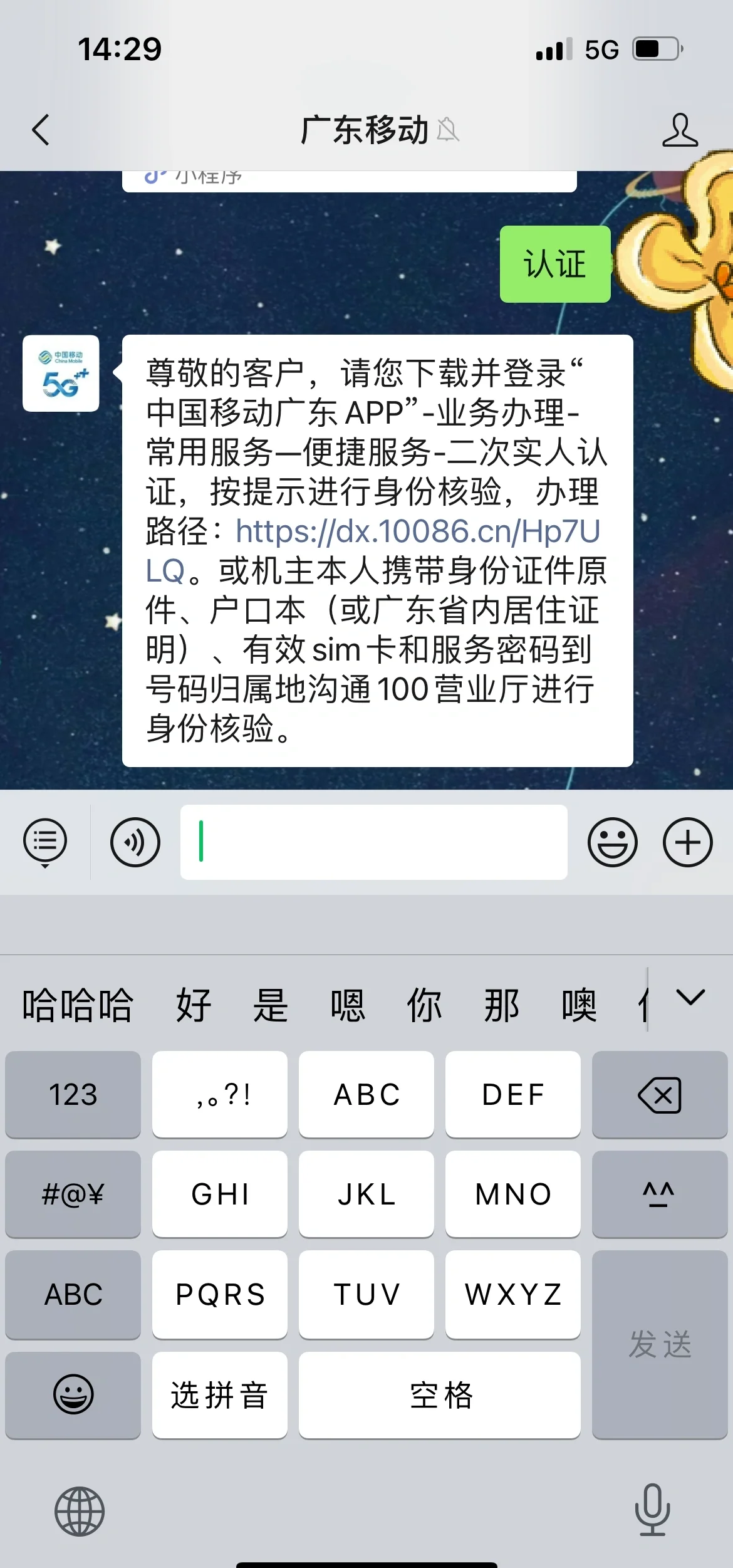Open the plus attachments menu

pos(687,842)
